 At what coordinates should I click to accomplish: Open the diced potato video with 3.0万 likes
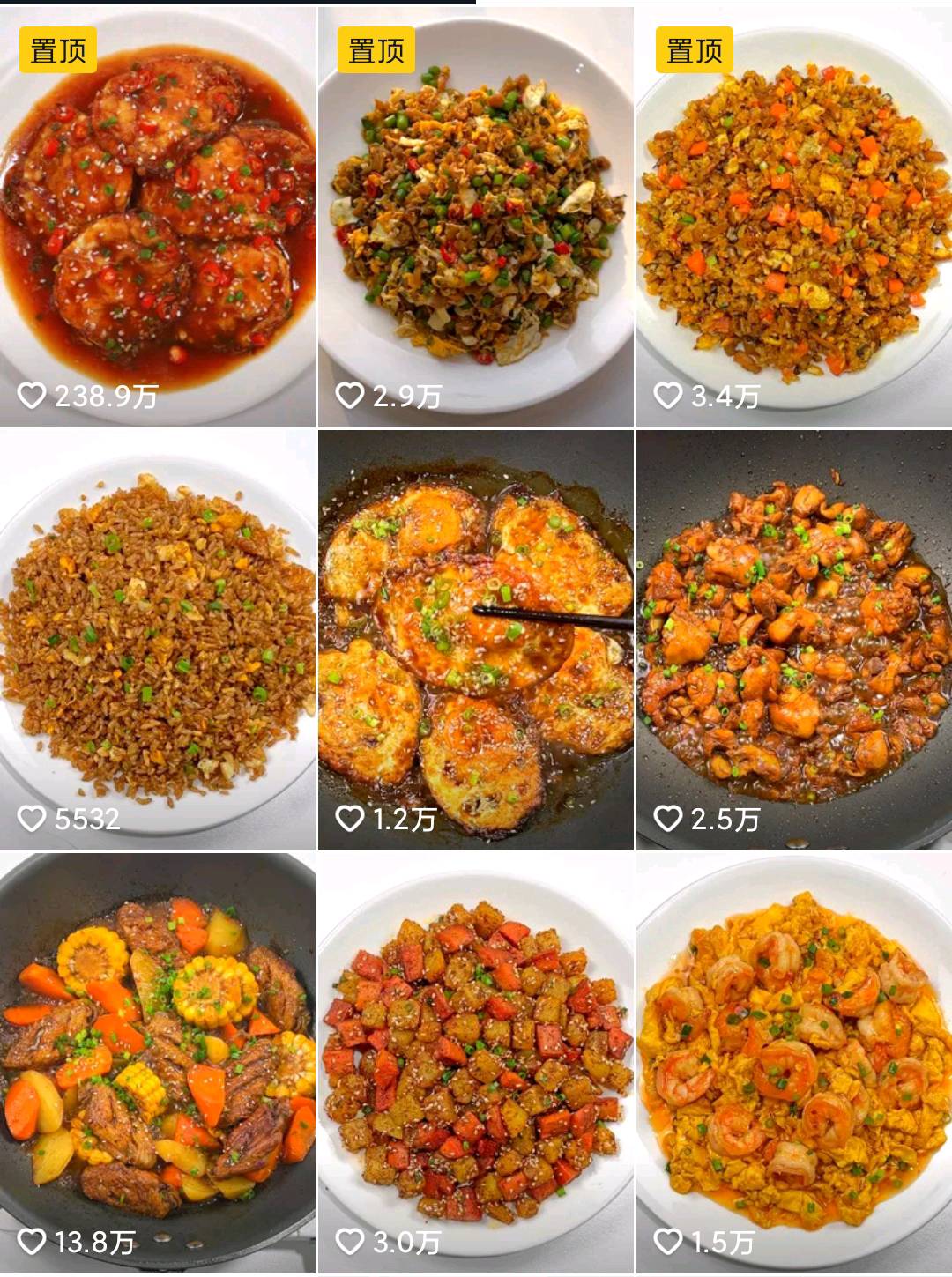475,1062
